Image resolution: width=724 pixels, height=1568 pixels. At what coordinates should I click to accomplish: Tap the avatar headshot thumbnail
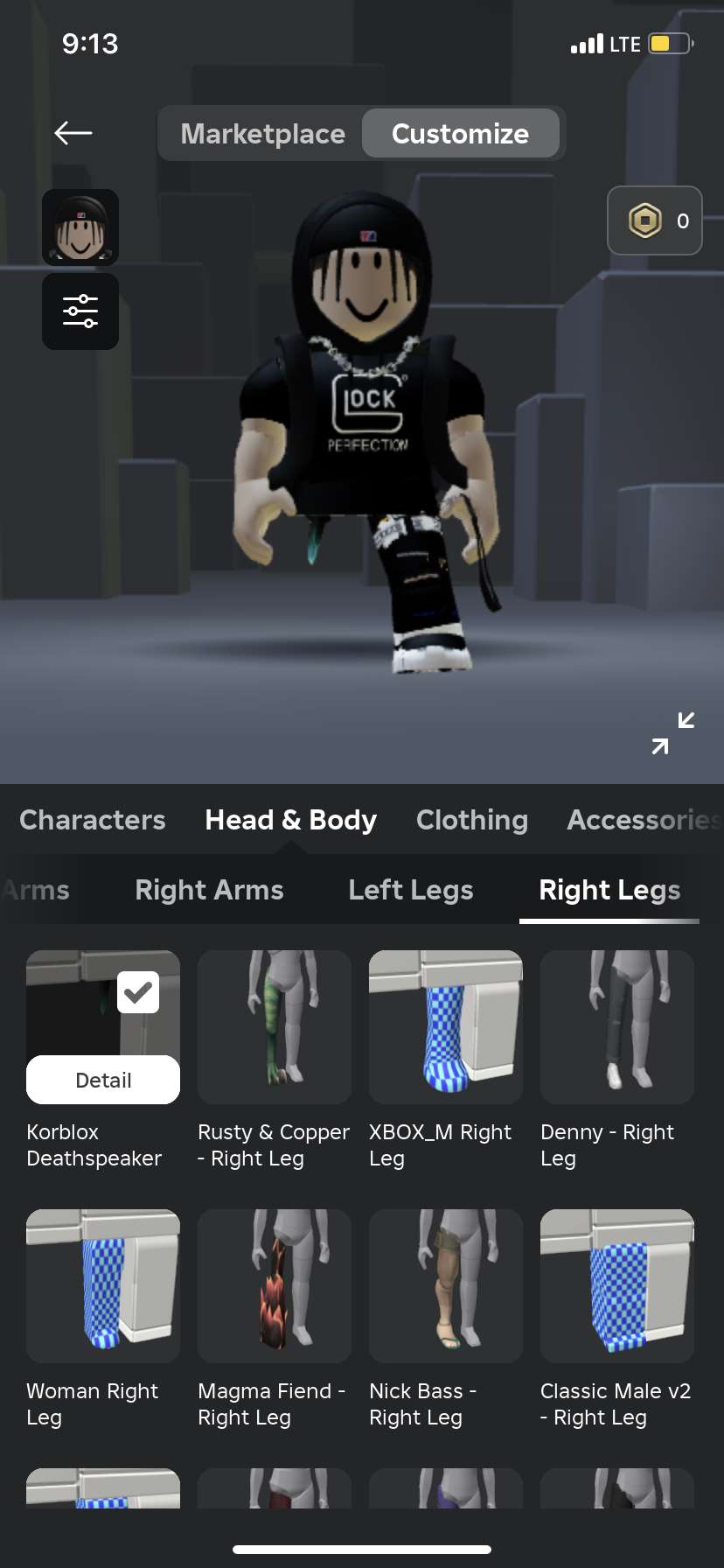[x=80, y=227]
